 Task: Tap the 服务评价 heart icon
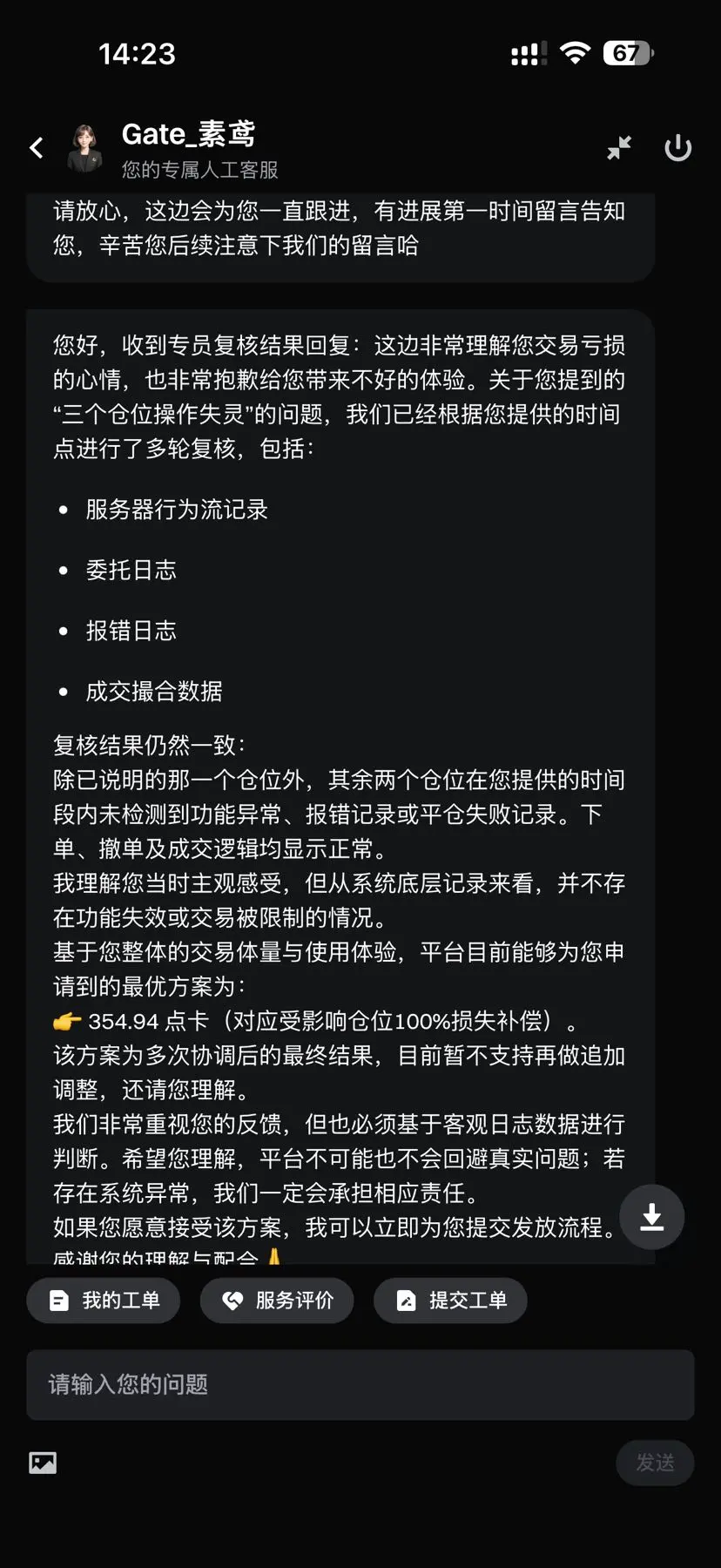(232, 1300)
